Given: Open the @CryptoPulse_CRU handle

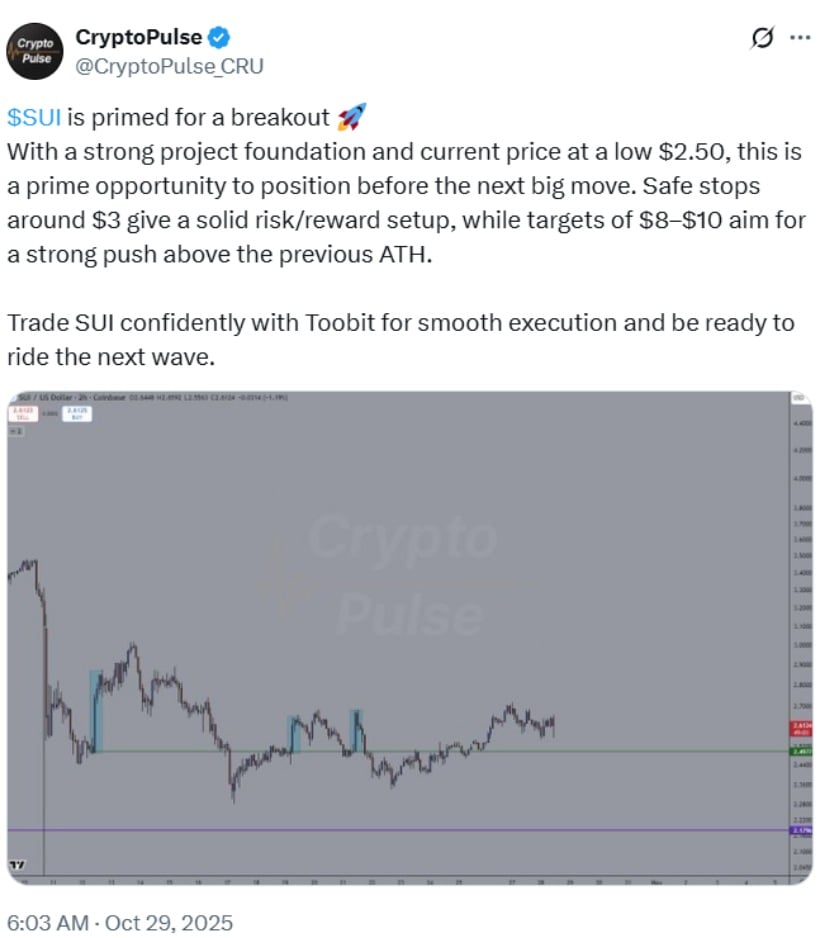Looking at the screenshot, I should [x=170, y=66].
